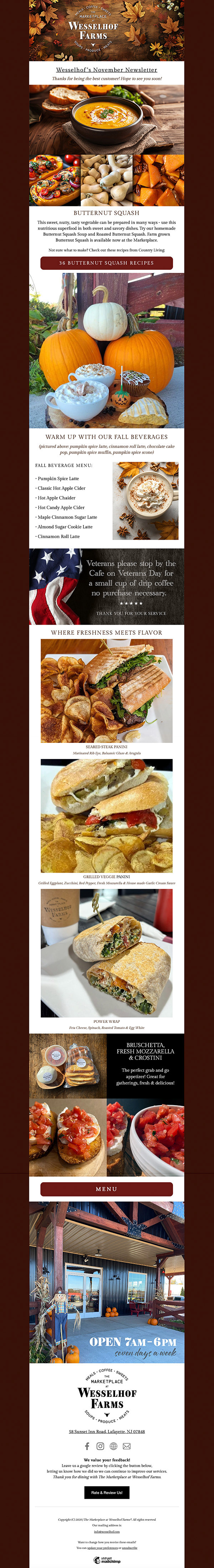Viewport: 214px width, 1568px height.
Task: Visit the Facebook page icon
Action: tap(87, 1445)
